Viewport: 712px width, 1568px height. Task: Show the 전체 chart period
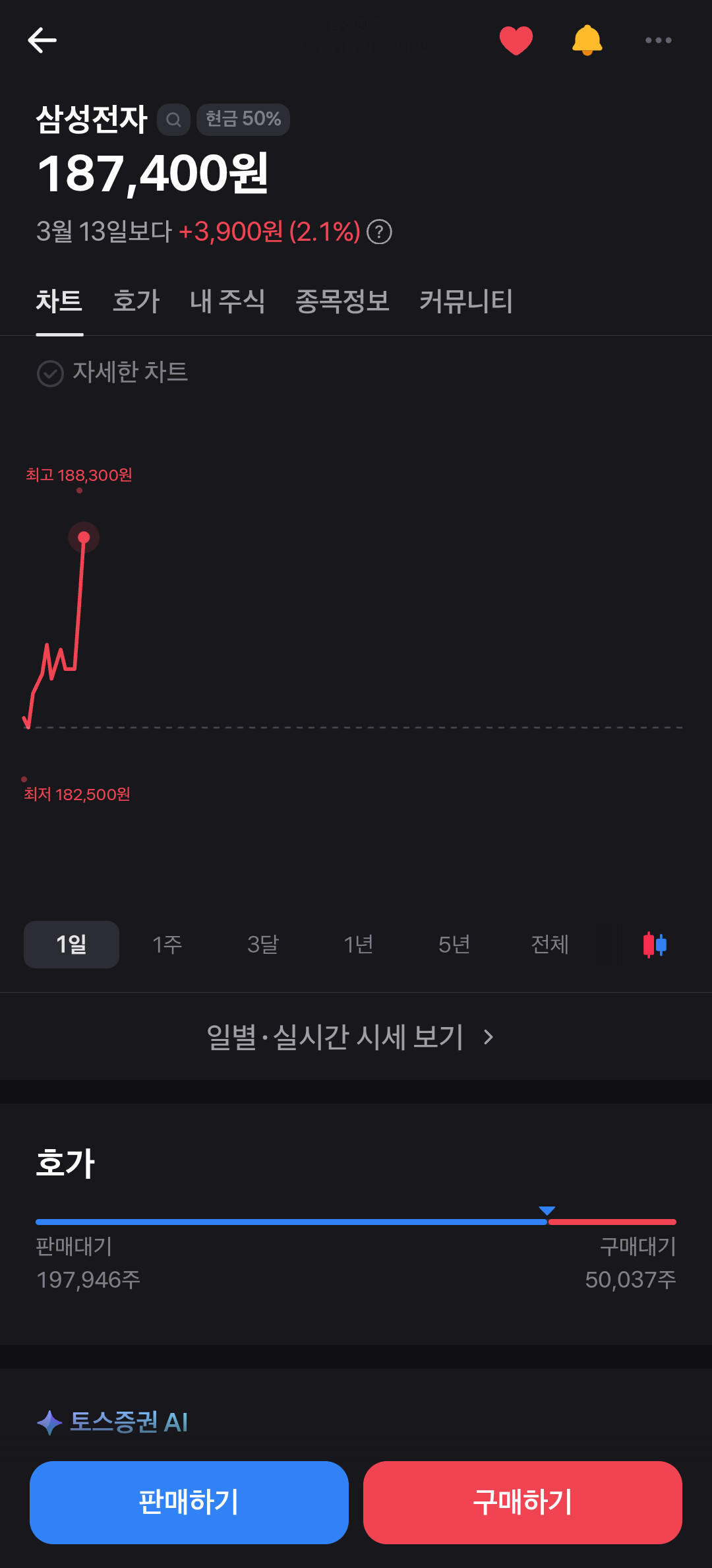[x=549, y=945]
